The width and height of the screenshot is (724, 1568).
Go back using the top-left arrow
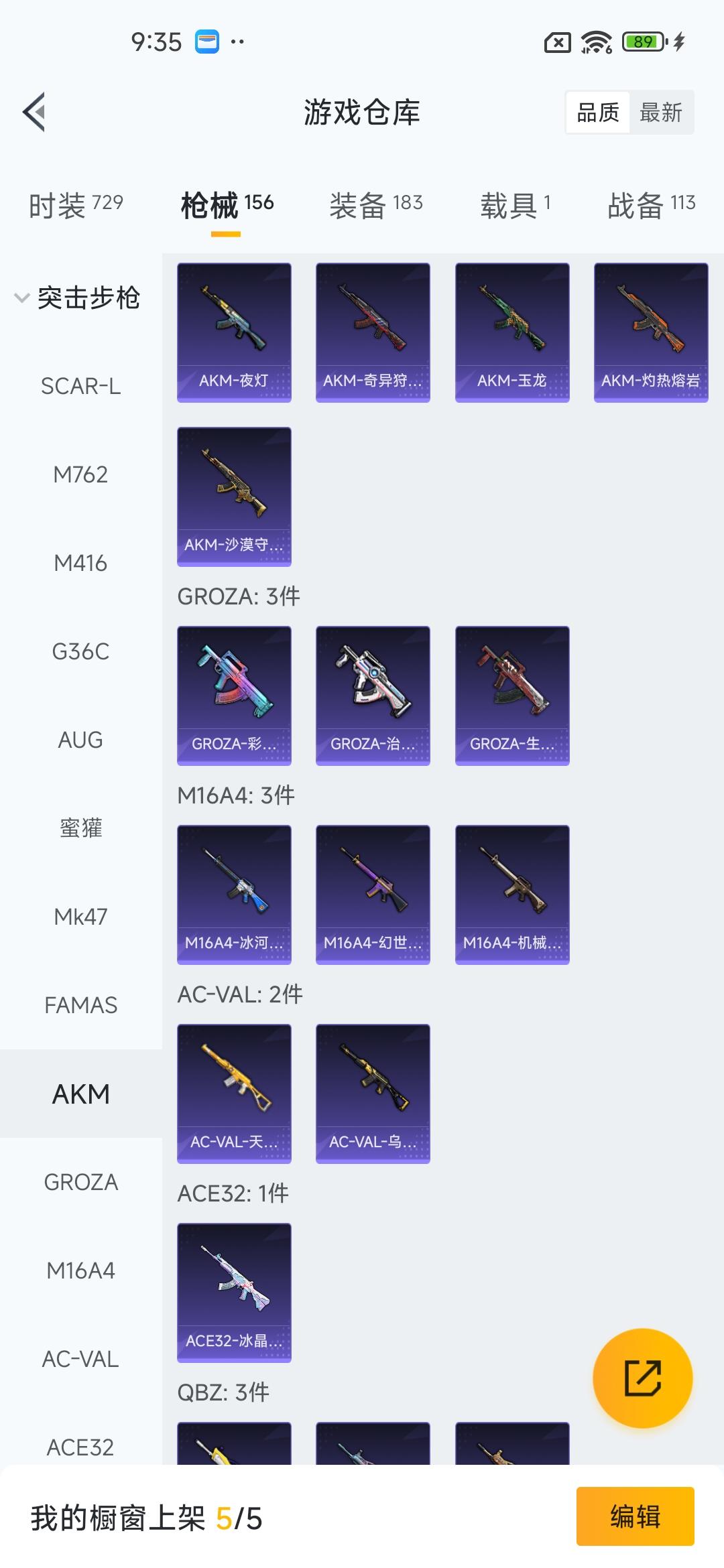tap(35, 112)
